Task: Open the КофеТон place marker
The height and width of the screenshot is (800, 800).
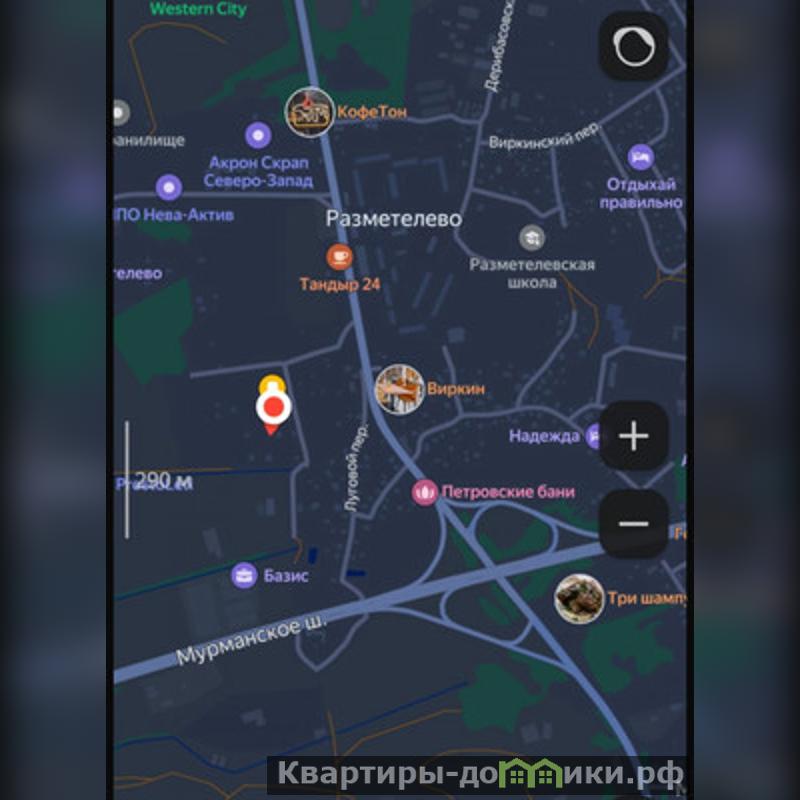Action: [310, 112]
